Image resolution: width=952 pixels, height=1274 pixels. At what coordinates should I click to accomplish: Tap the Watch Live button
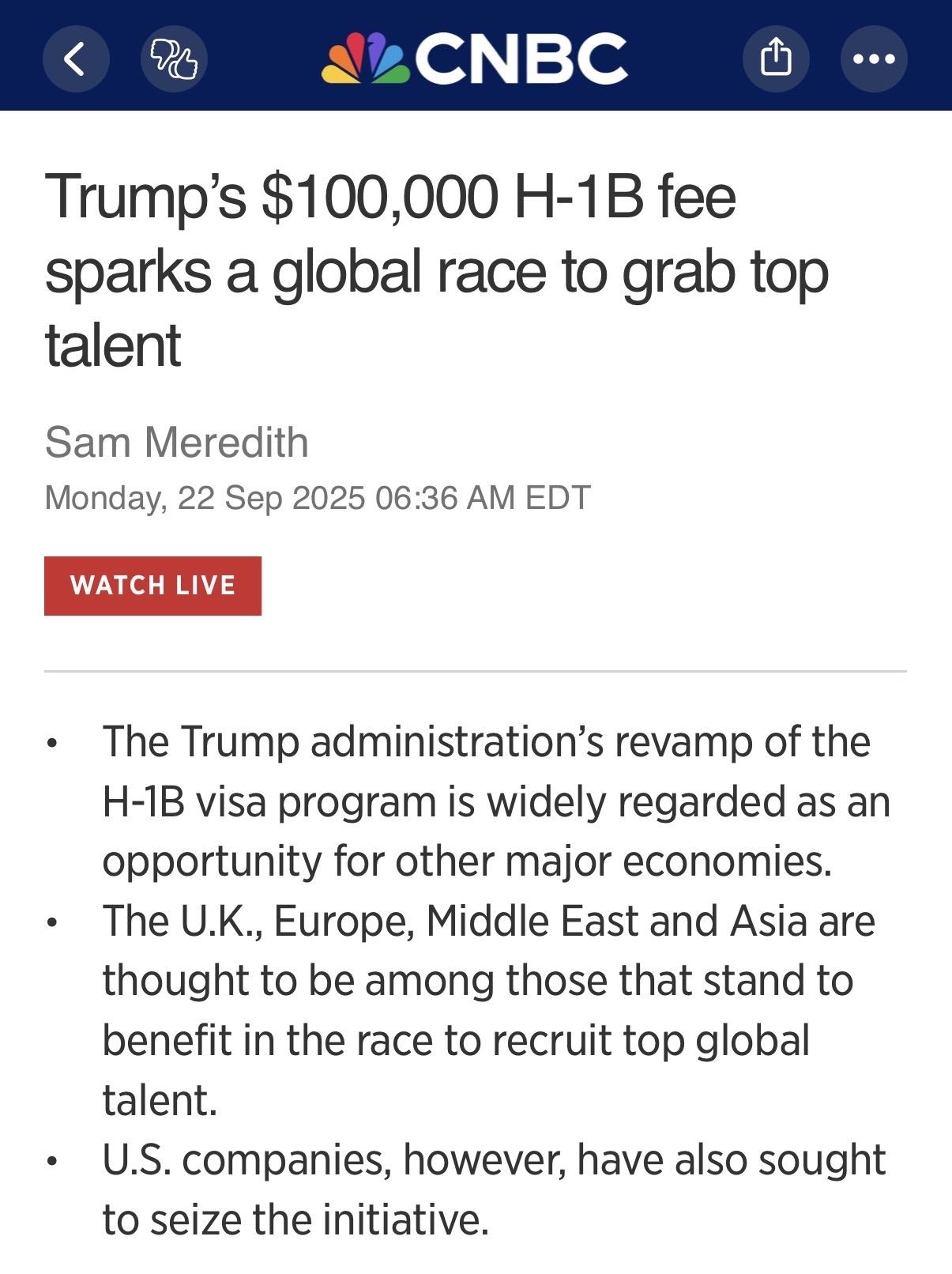coord(152,586)
